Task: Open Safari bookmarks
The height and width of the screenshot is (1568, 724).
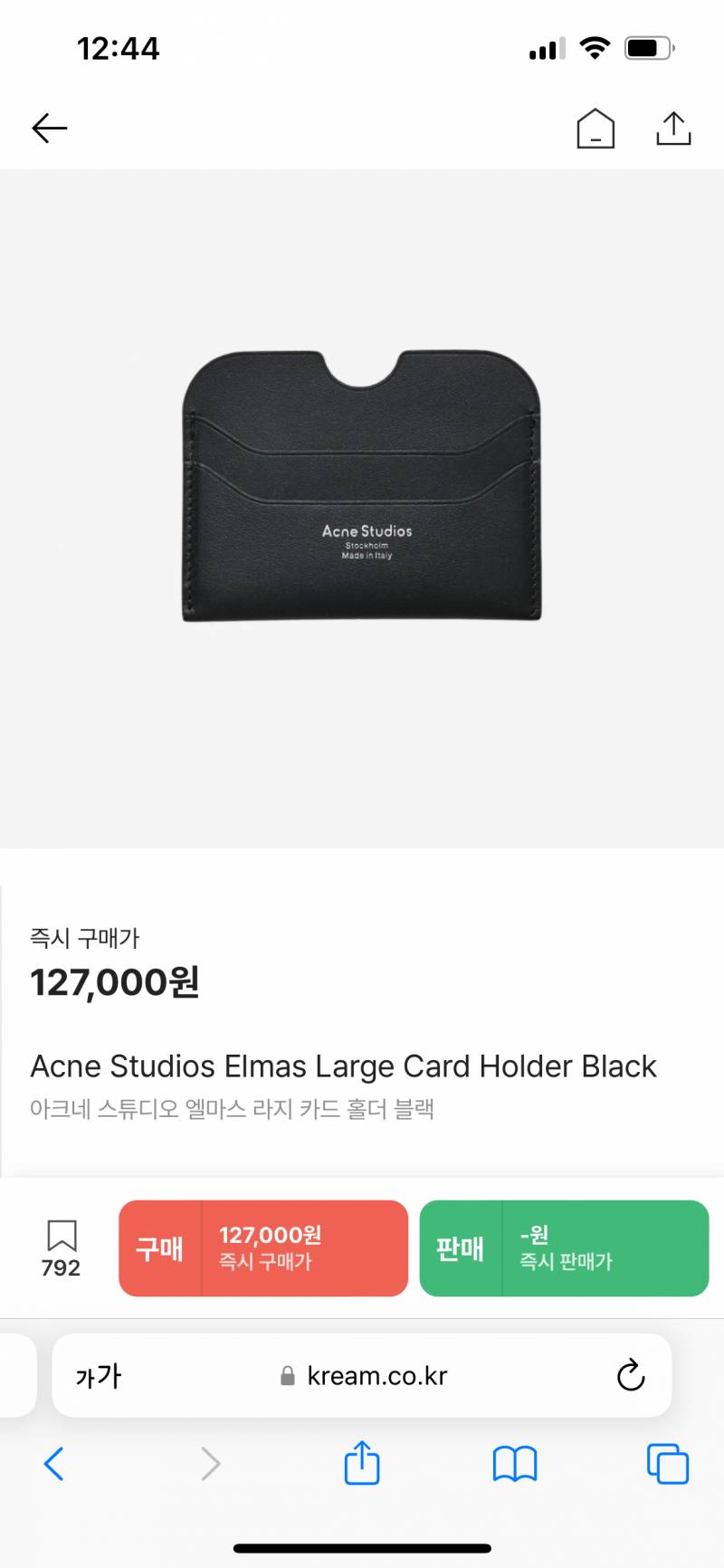Action: tap(515, 1464)
